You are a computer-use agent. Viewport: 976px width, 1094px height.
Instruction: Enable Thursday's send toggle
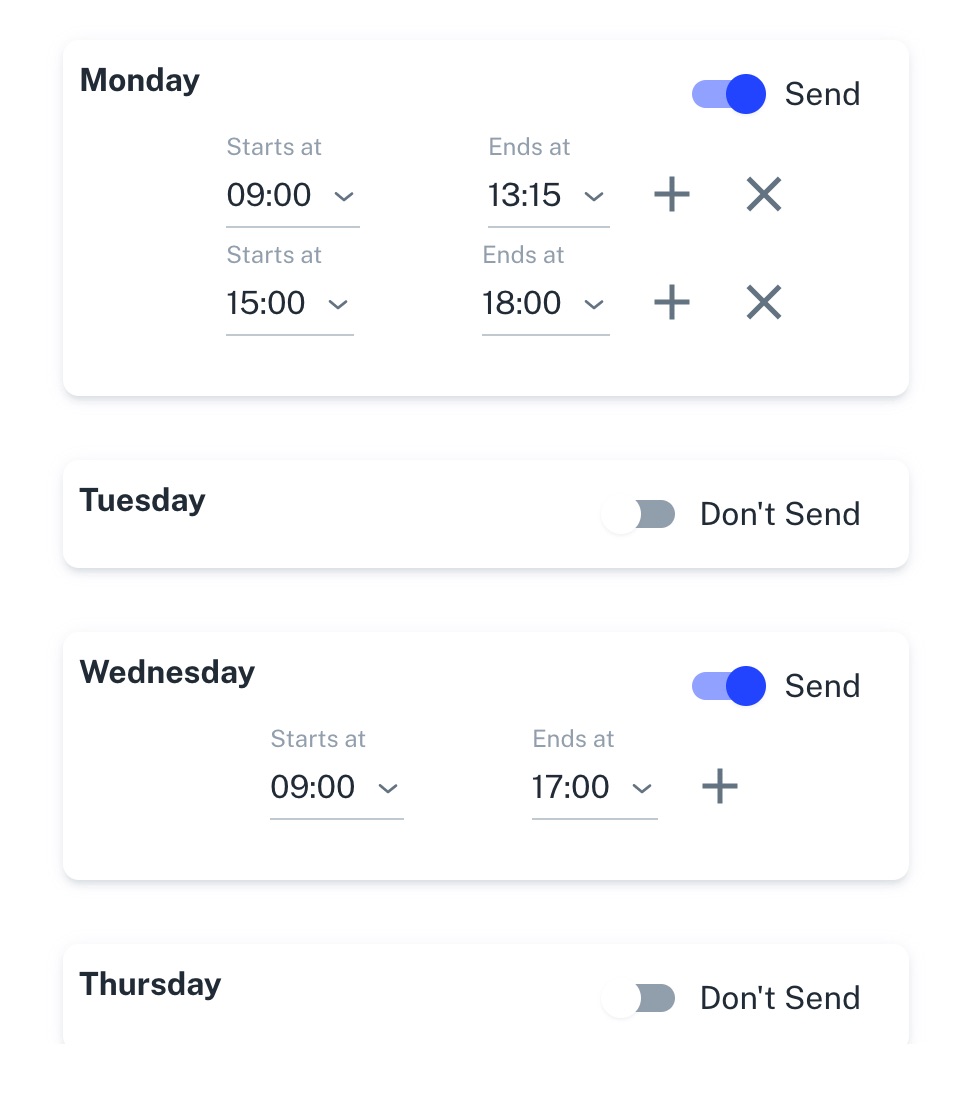click(x=637, y=998)
